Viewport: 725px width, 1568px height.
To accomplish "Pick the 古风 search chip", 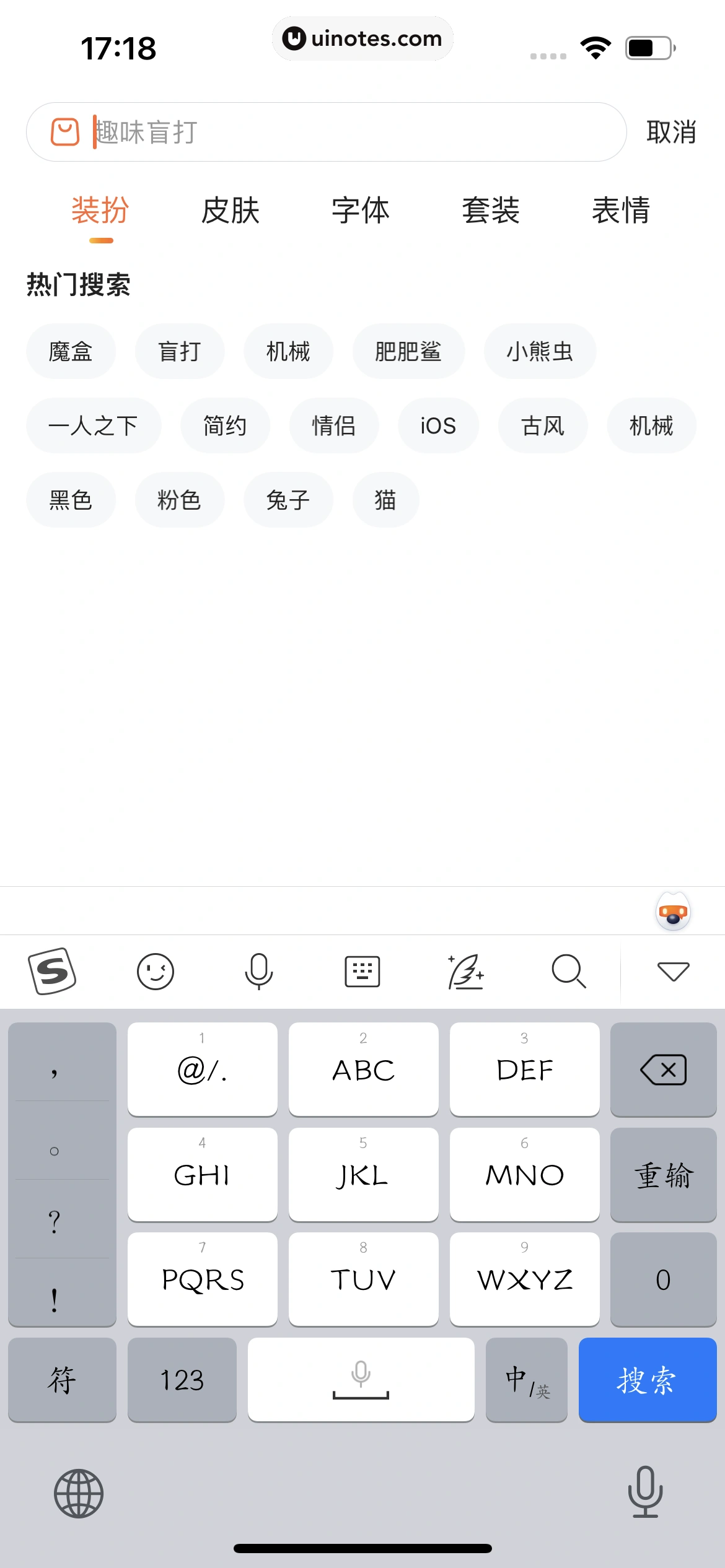I will tap(542, 425).
